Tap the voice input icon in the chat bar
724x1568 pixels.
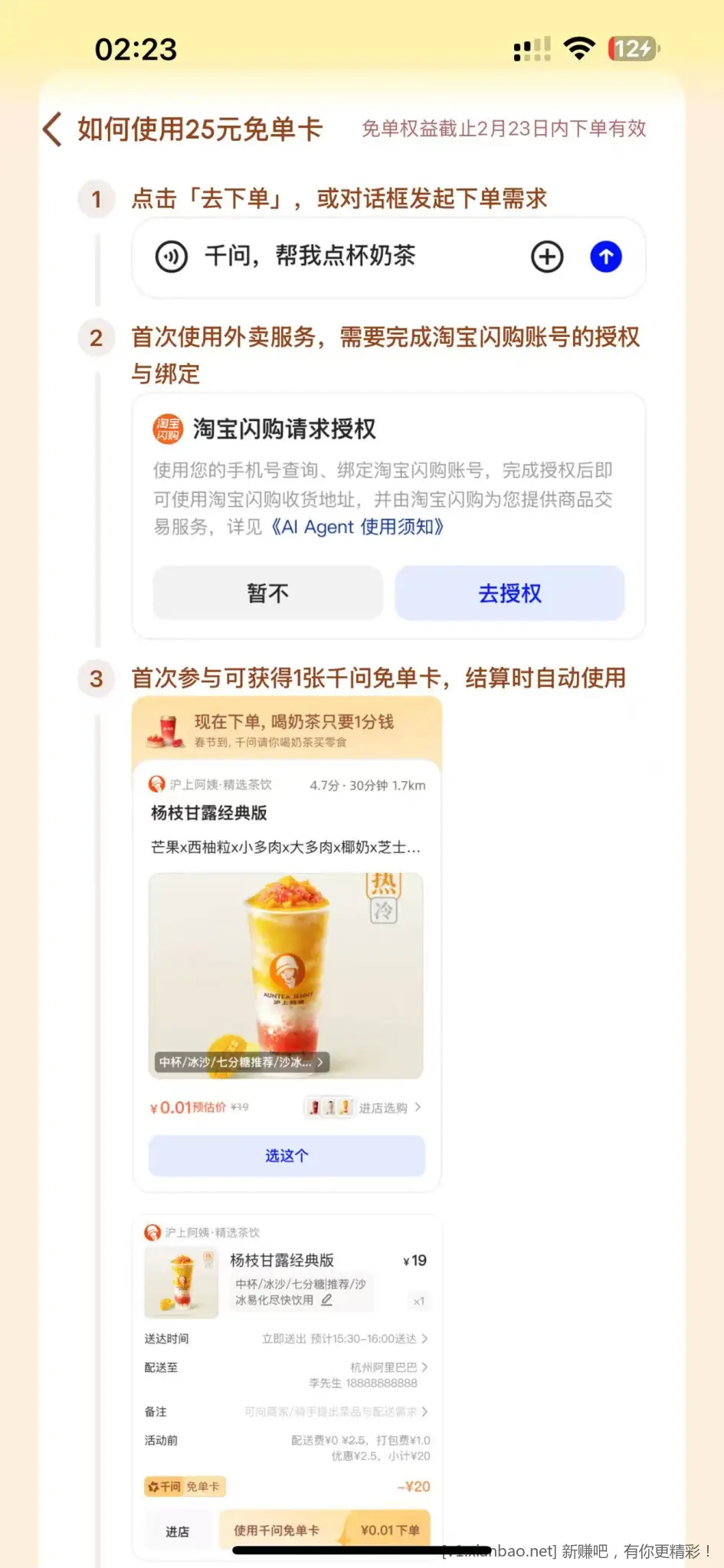[x=170, y=256]
